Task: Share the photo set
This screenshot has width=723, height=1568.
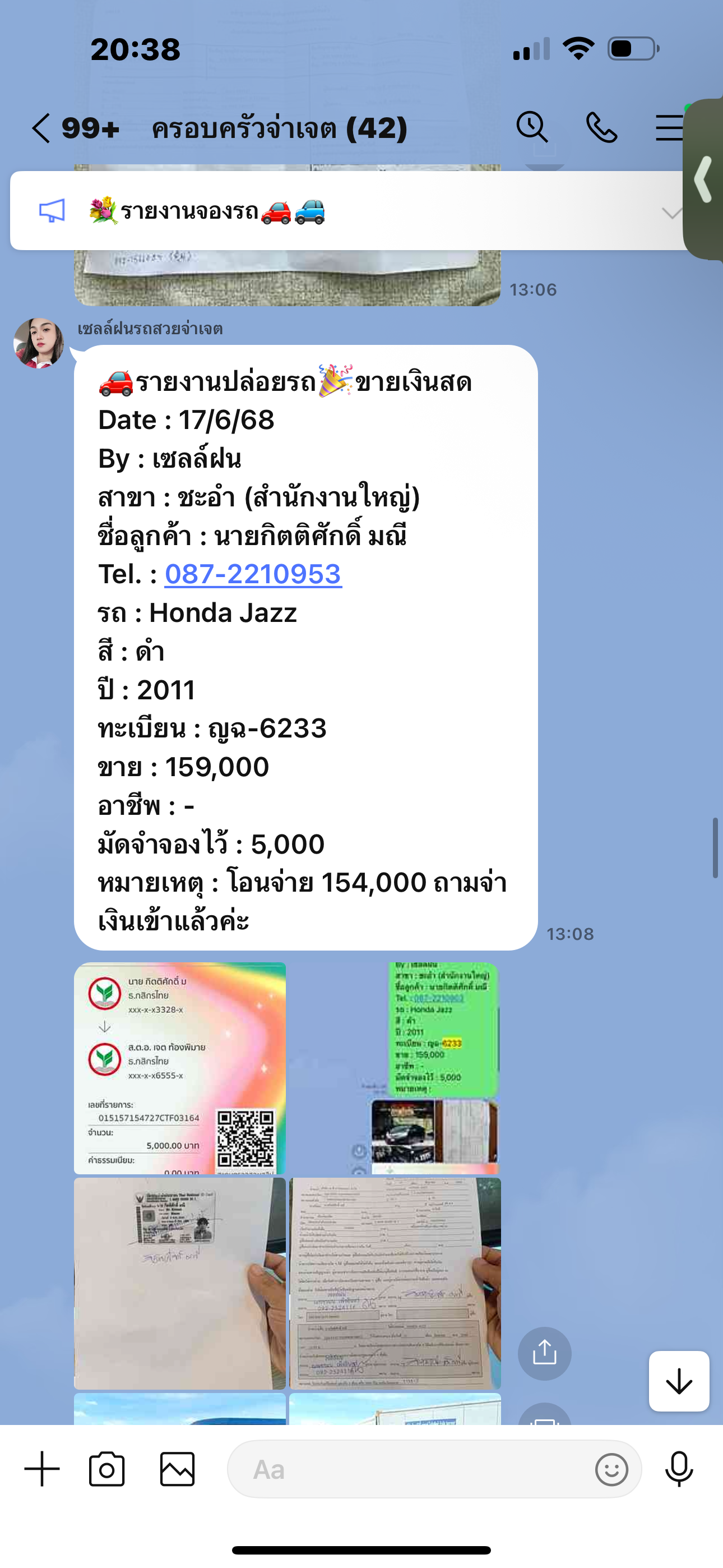Action: 544,1353
